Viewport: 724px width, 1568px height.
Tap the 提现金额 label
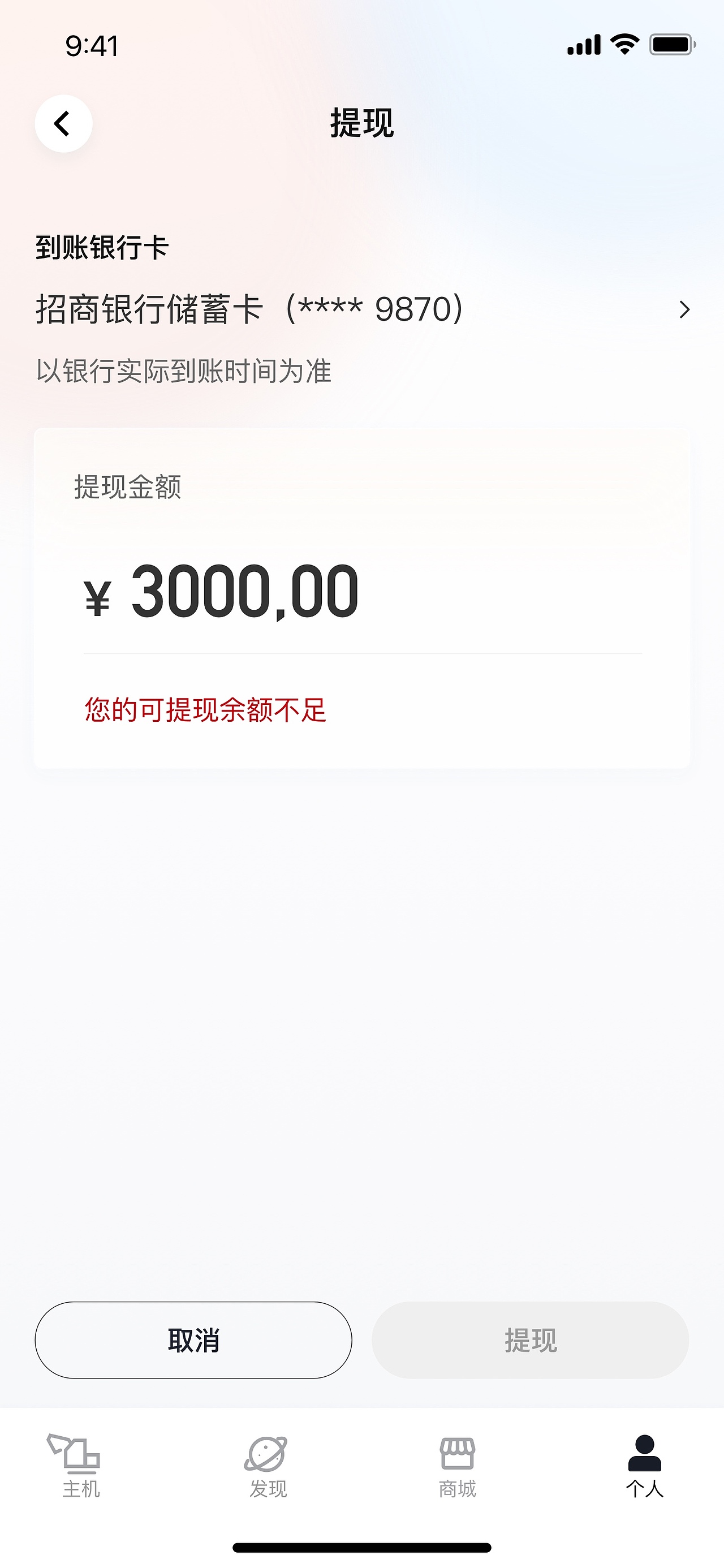pos(128,487)
